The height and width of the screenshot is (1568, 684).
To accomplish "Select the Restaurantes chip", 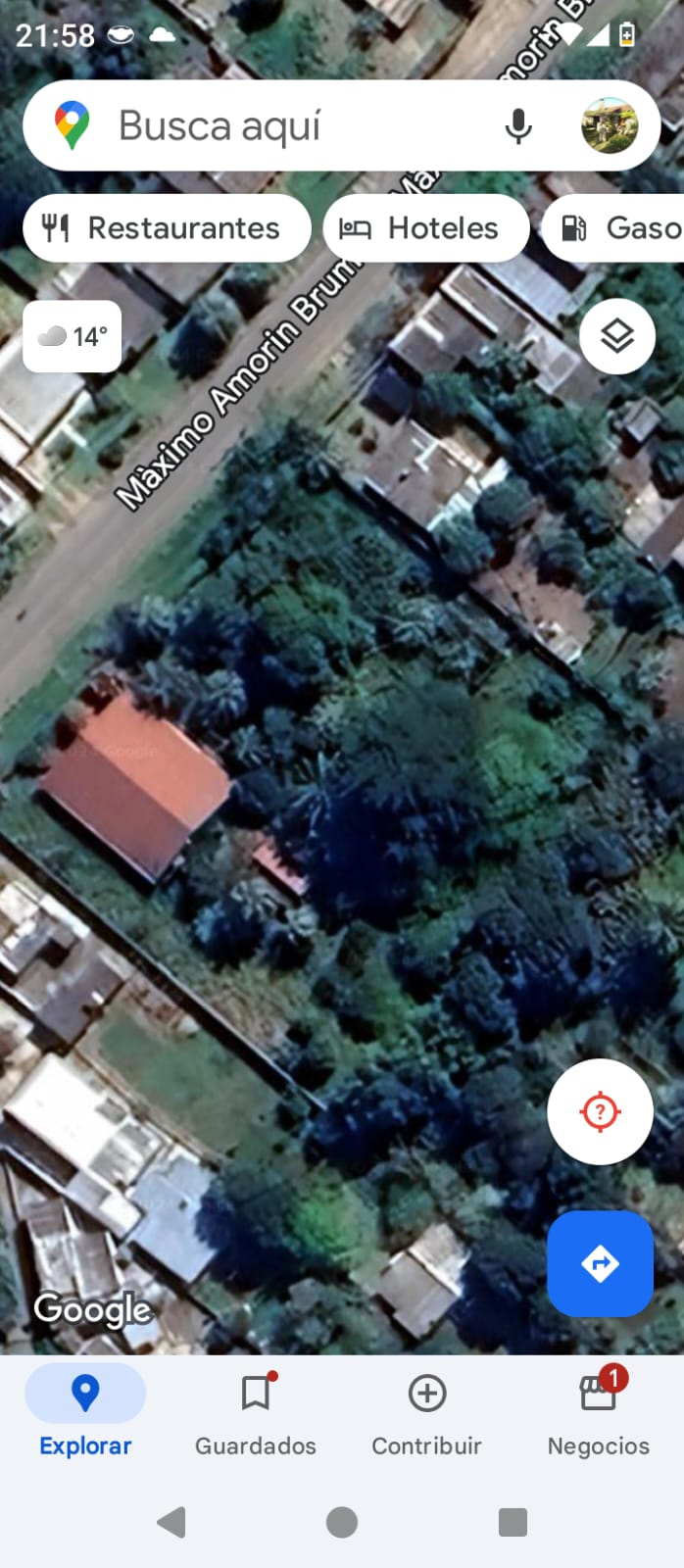I will [167, 228].
